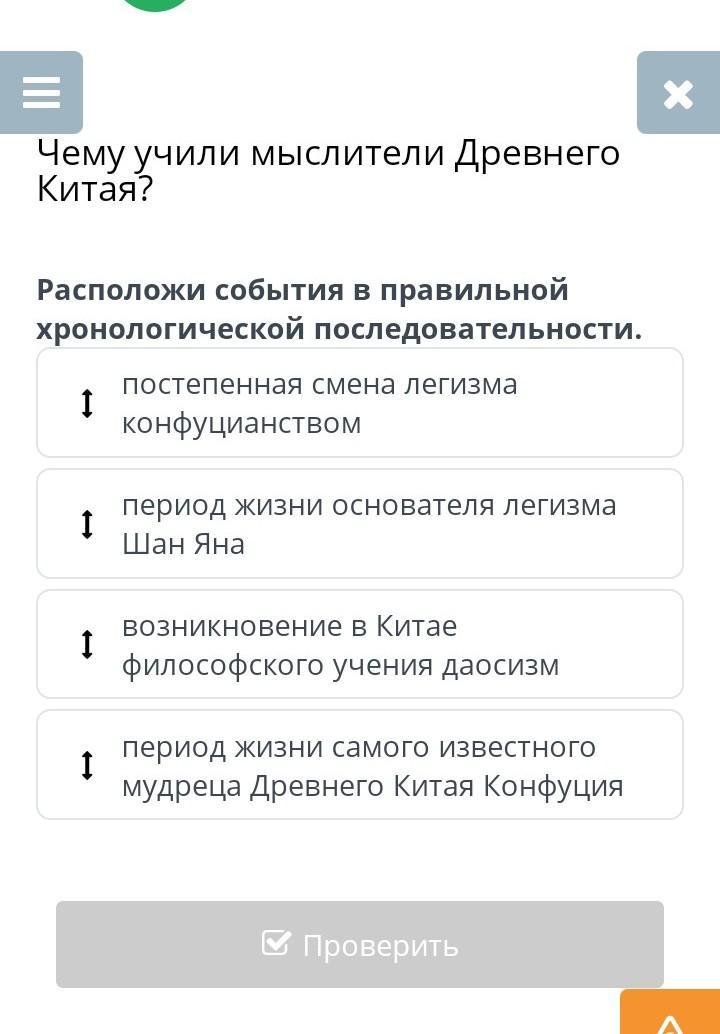Select the 'постепенная смена легизма конфуцианством' item
Screen dimensions: 720x1034
coord(360,403)
